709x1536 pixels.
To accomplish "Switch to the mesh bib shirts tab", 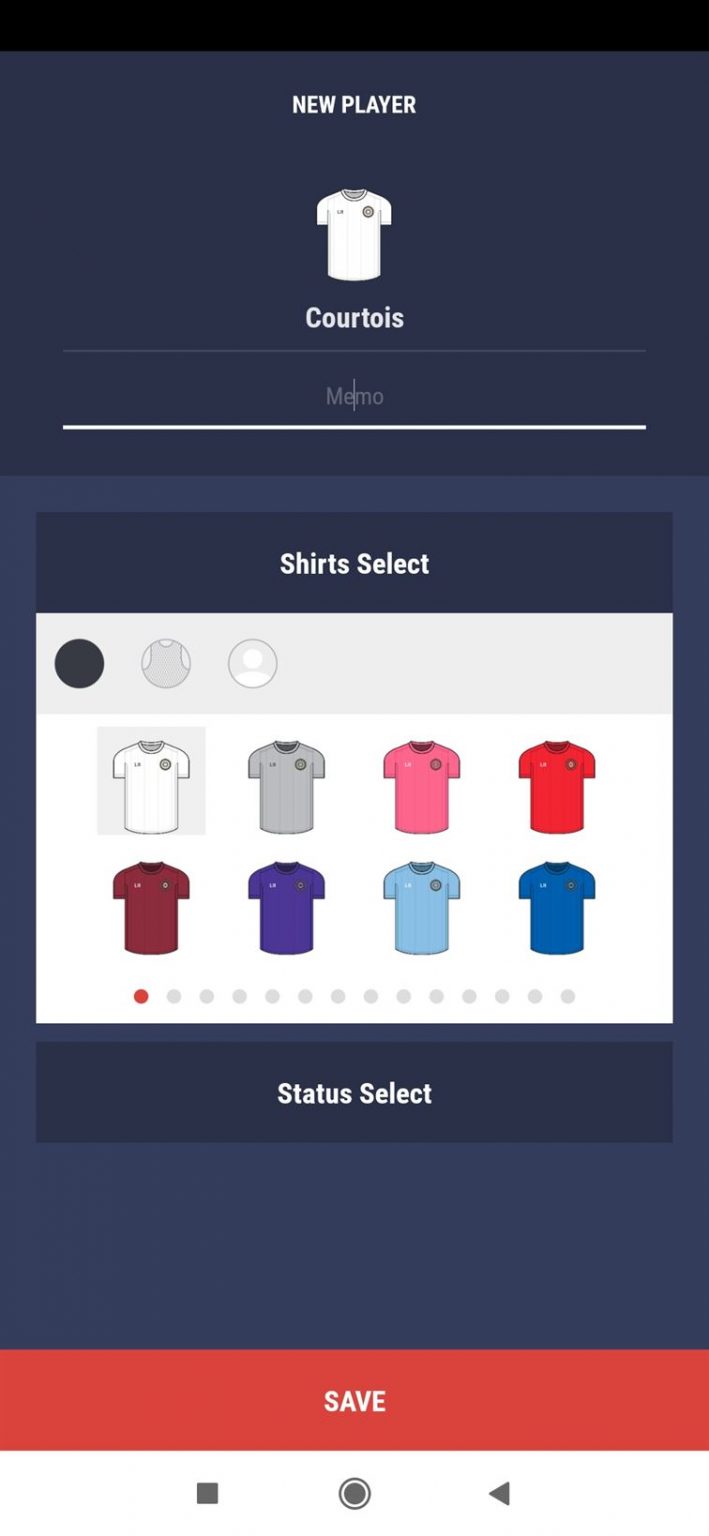I will tap(166, 664).
